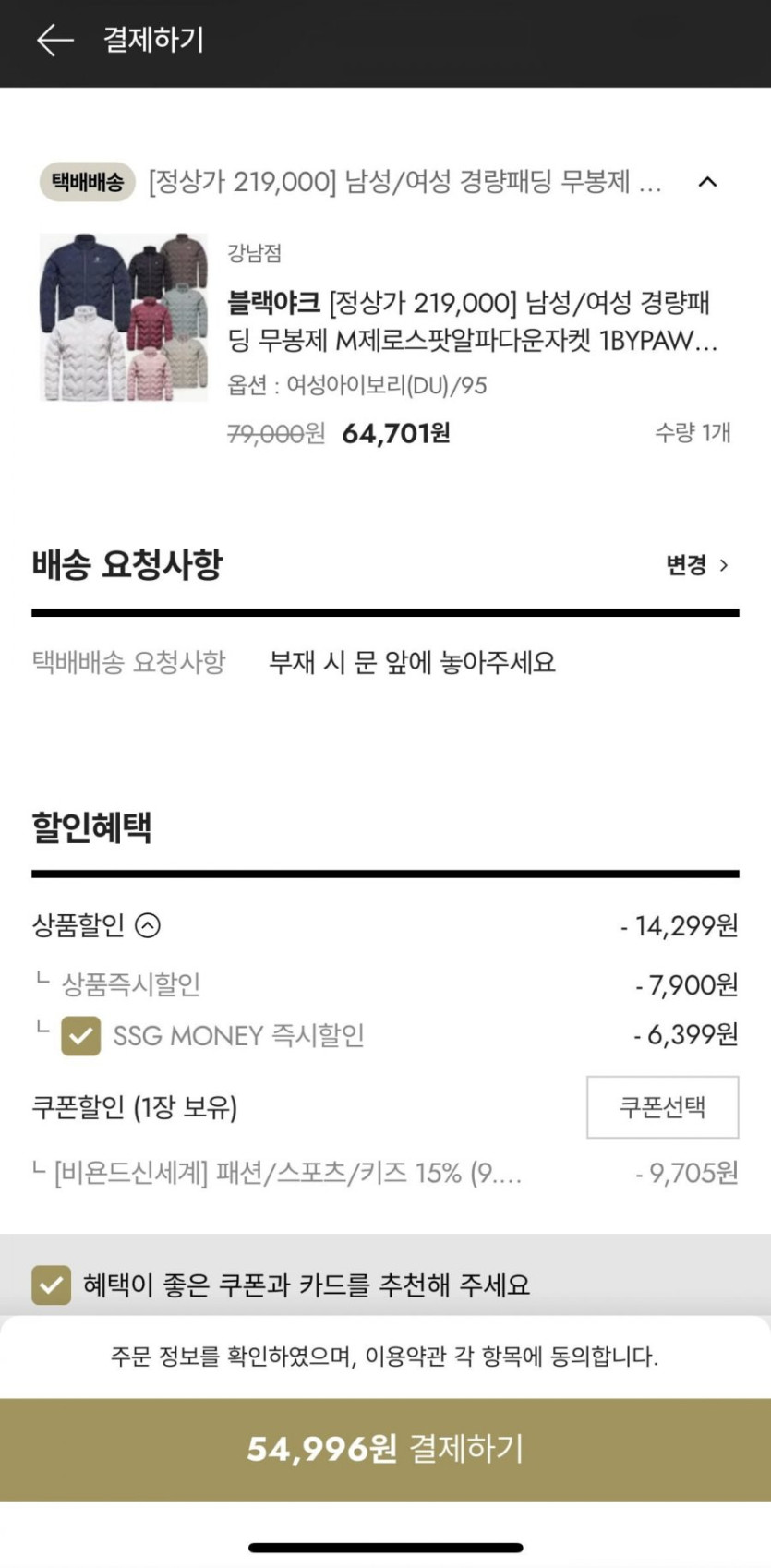Collapse the 택배배송 product section

point(707,182)
